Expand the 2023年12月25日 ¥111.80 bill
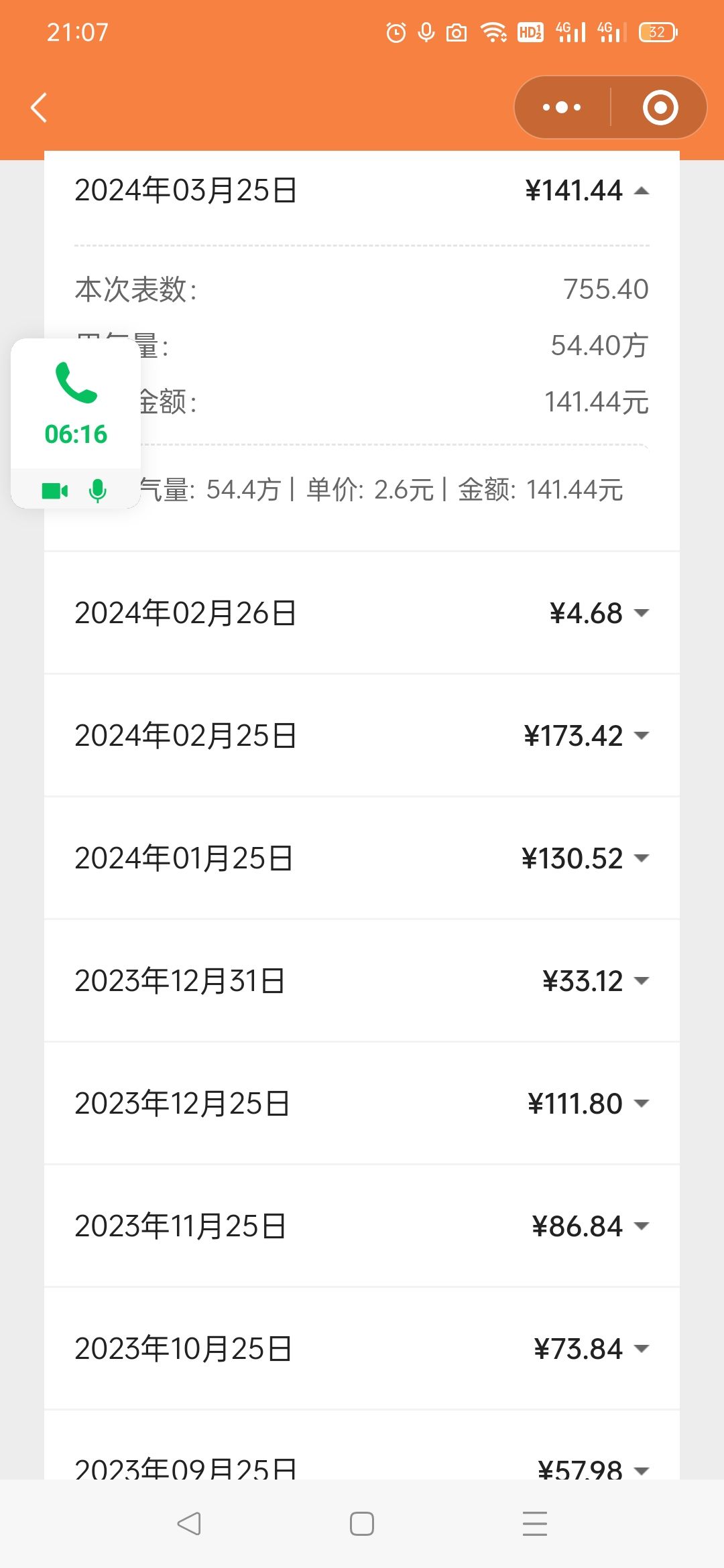 tap(362, 1104)
